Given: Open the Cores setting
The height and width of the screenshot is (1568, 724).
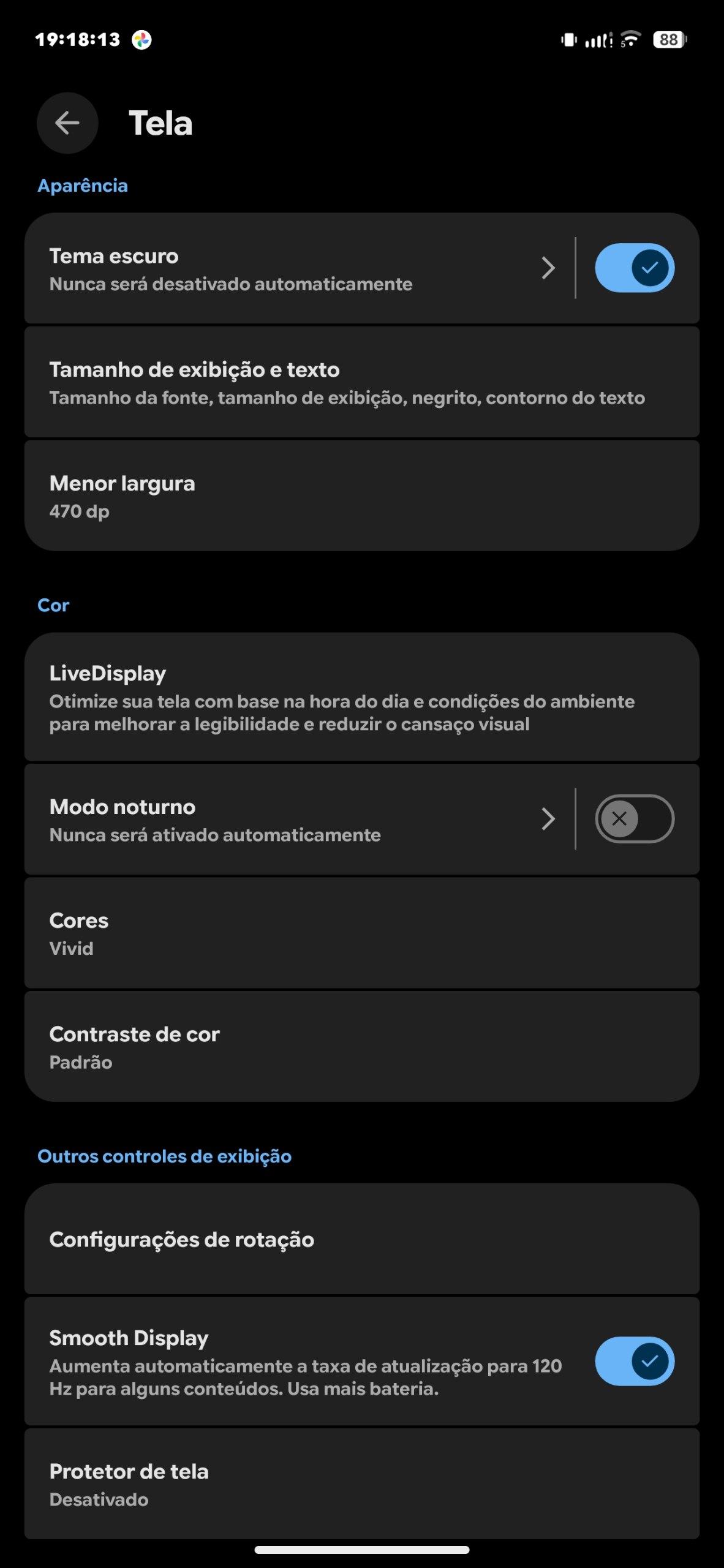Looking at the screenshot, I should tap(361, 933).
